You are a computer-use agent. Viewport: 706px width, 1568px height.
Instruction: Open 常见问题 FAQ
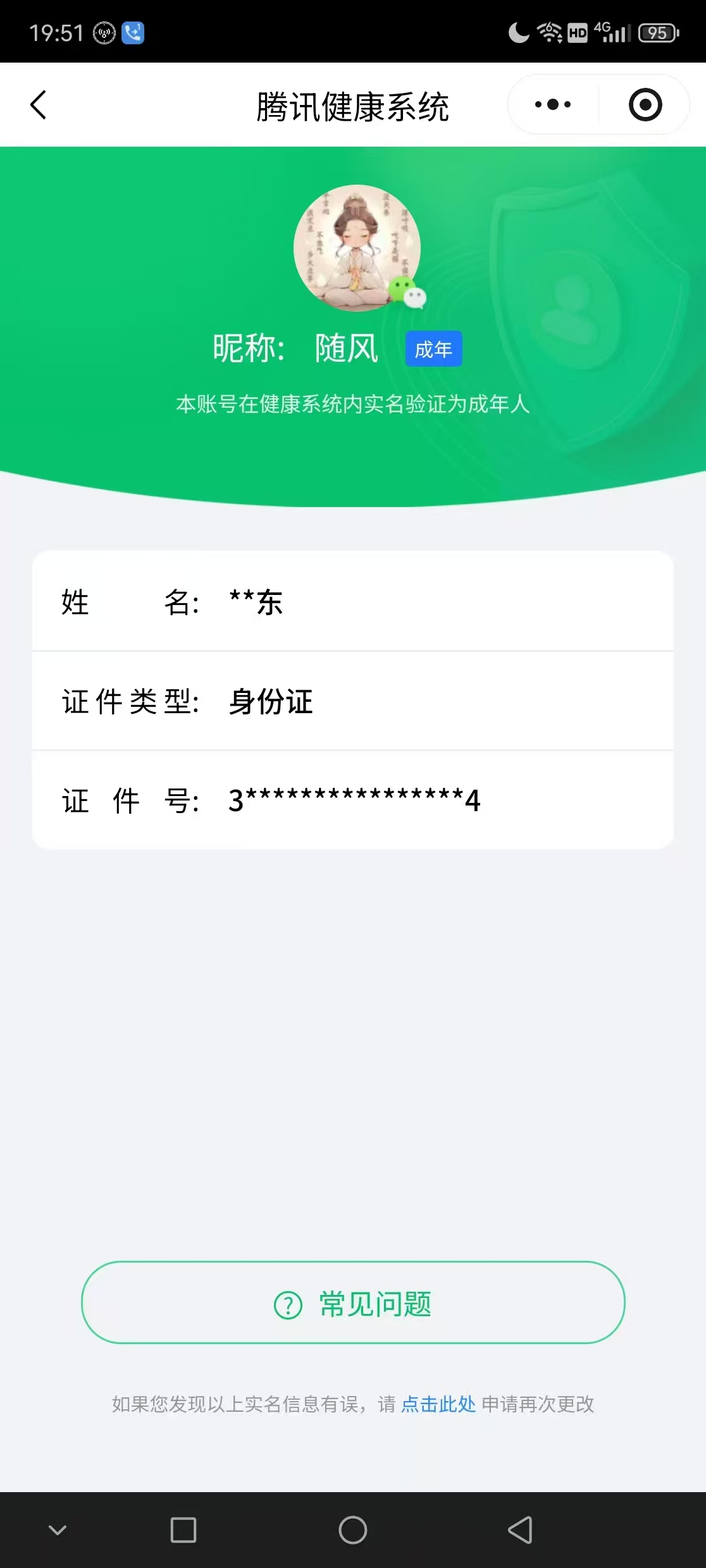tap(353, 1304)
